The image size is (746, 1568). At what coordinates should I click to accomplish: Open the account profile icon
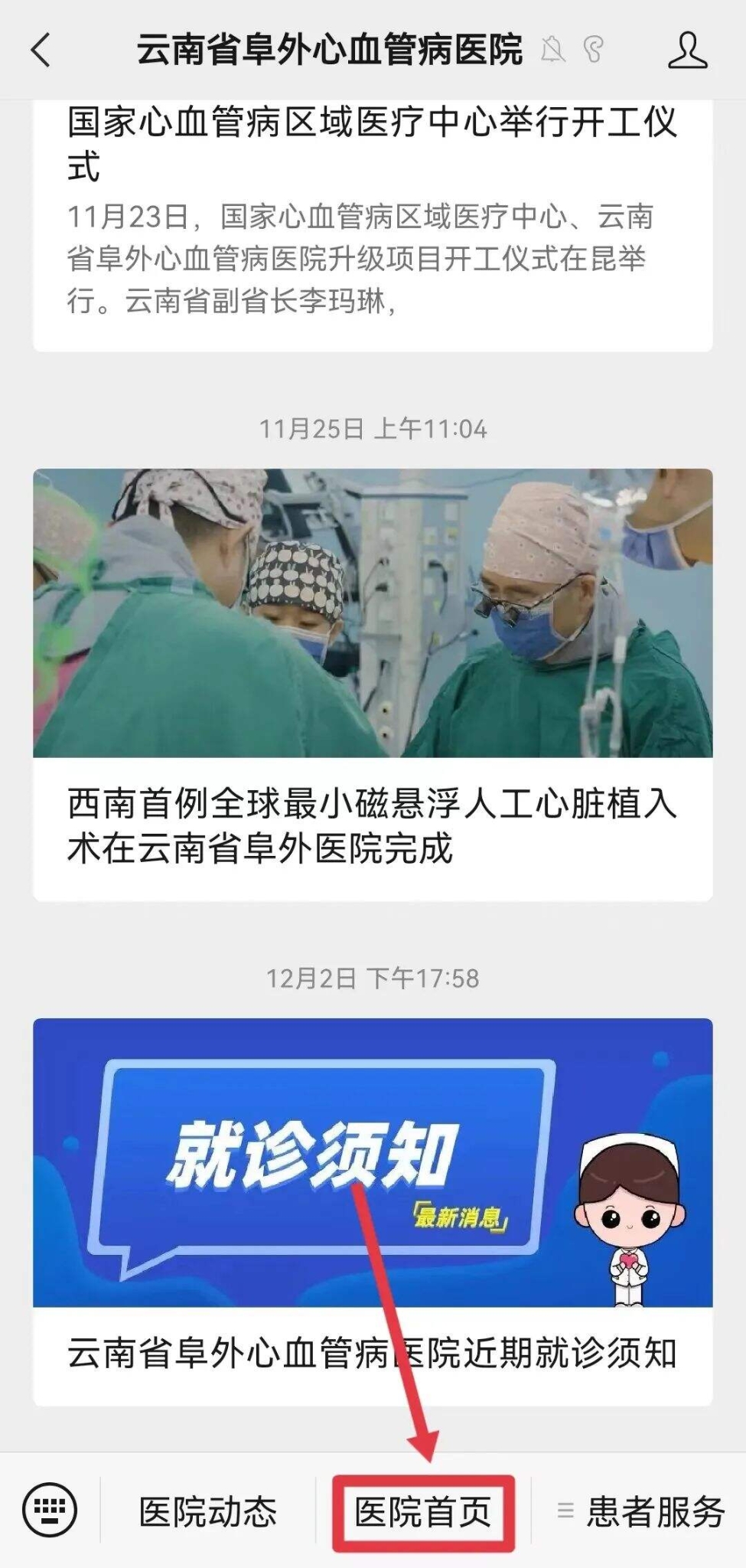[687, 51]
